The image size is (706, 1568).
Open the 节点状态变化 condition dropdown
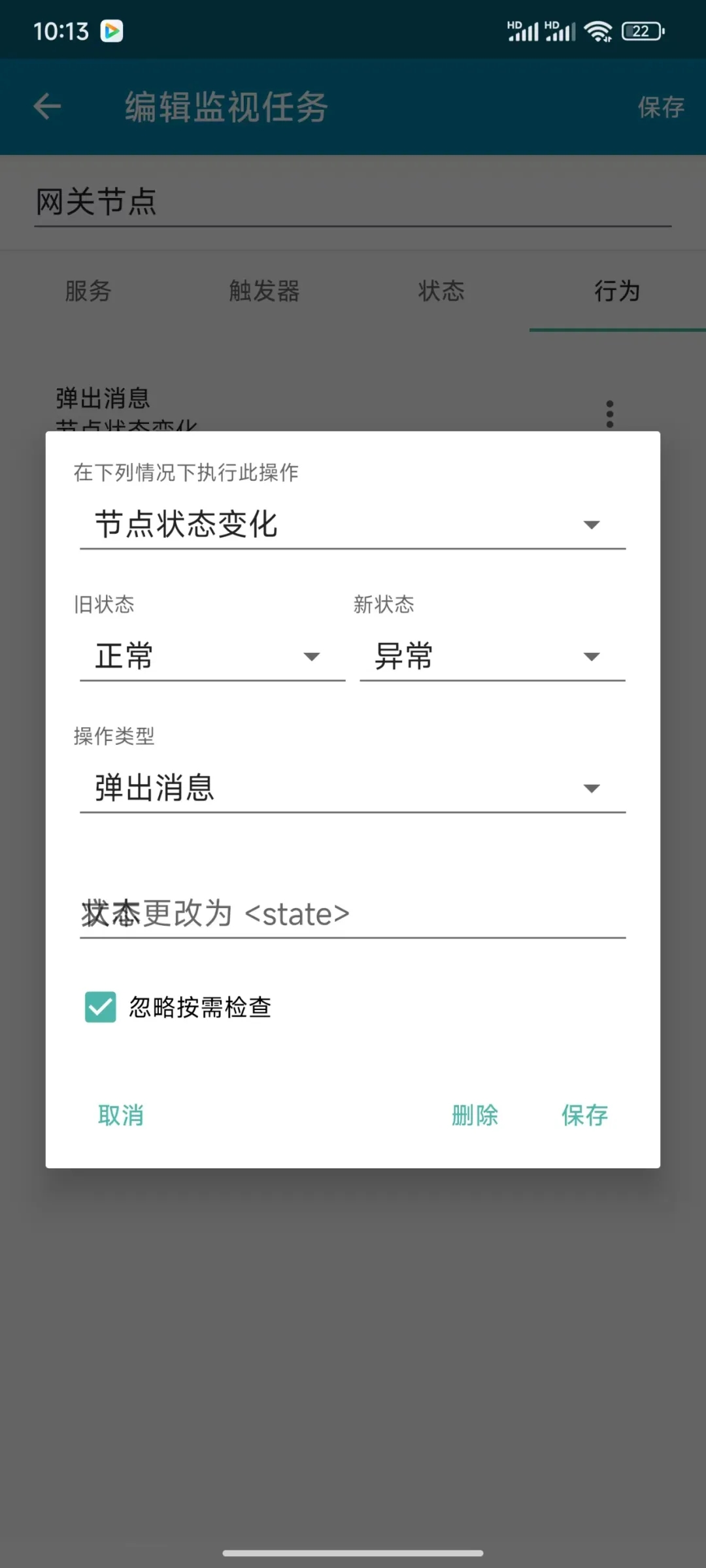tap(352, 525)
